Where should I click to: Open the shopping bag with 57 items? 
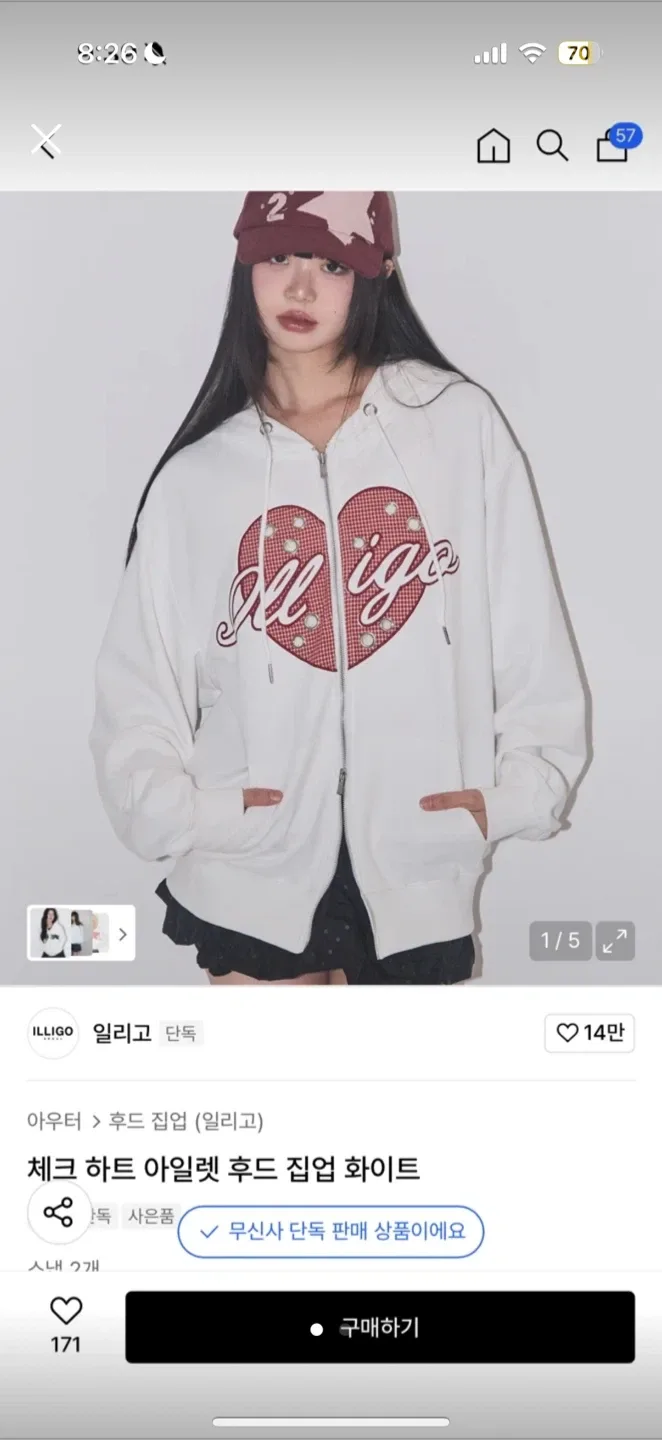tap(614, 146)
